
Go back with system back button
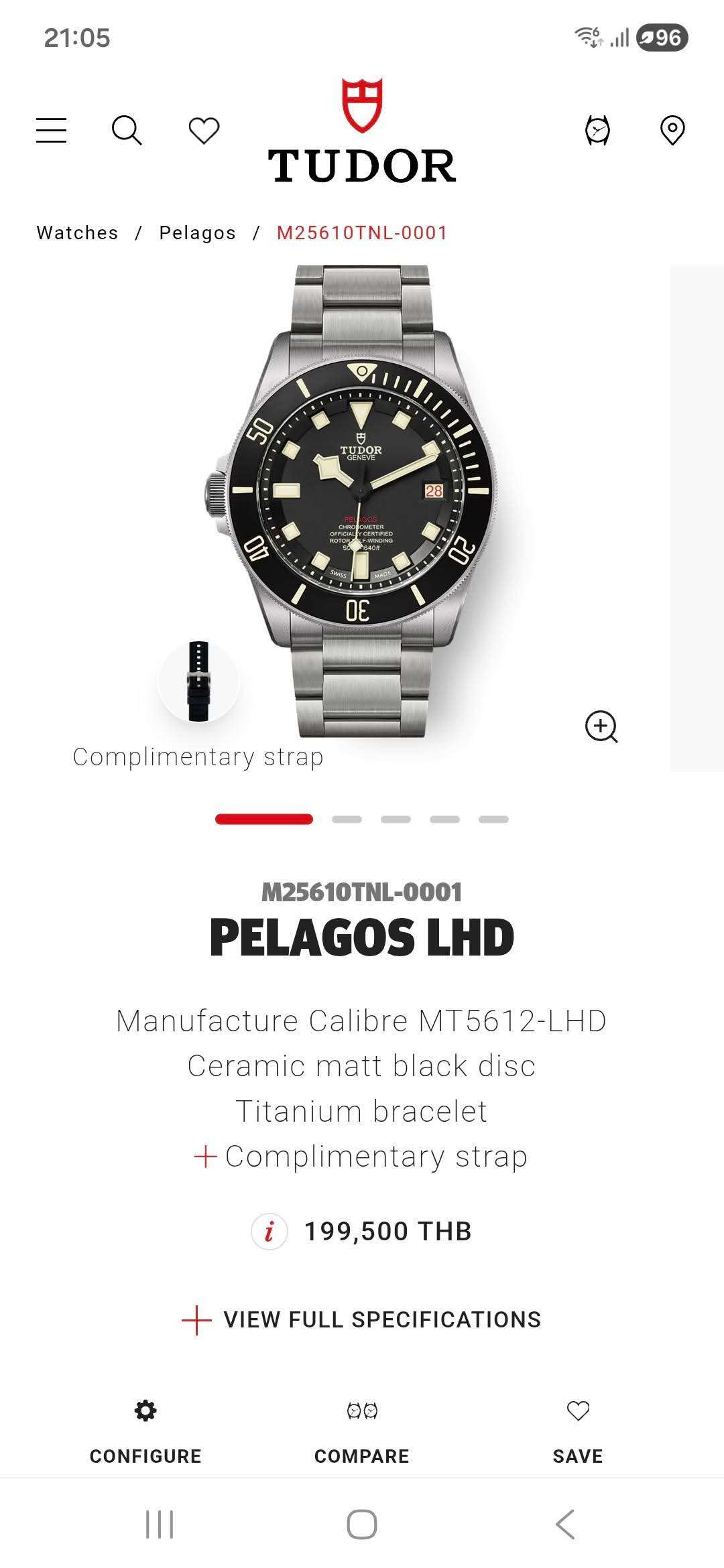tap(565, 1524)
